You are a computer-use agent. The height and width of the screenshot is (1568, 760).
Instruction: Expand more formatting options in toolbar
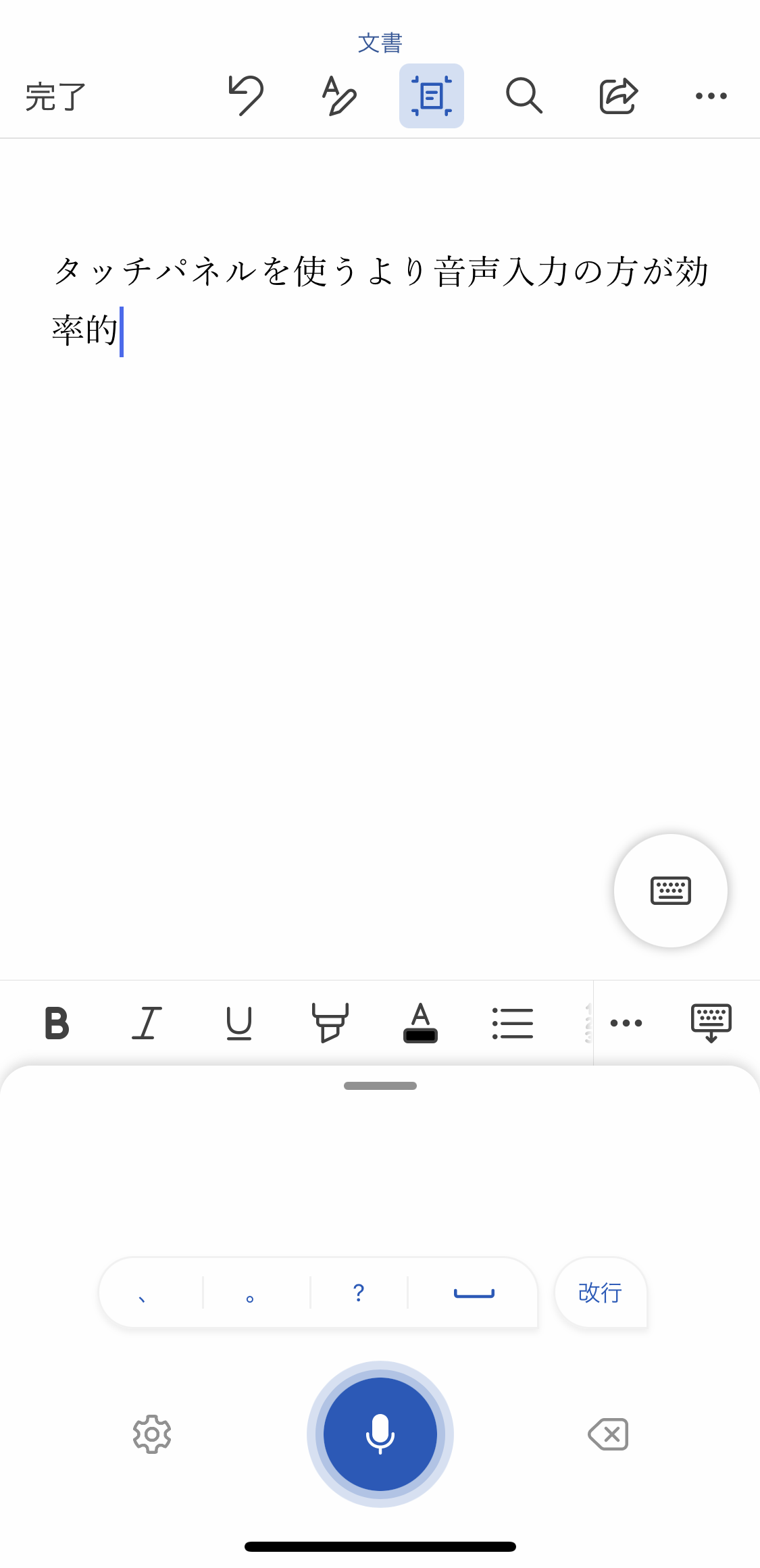tap(626, 1023)
